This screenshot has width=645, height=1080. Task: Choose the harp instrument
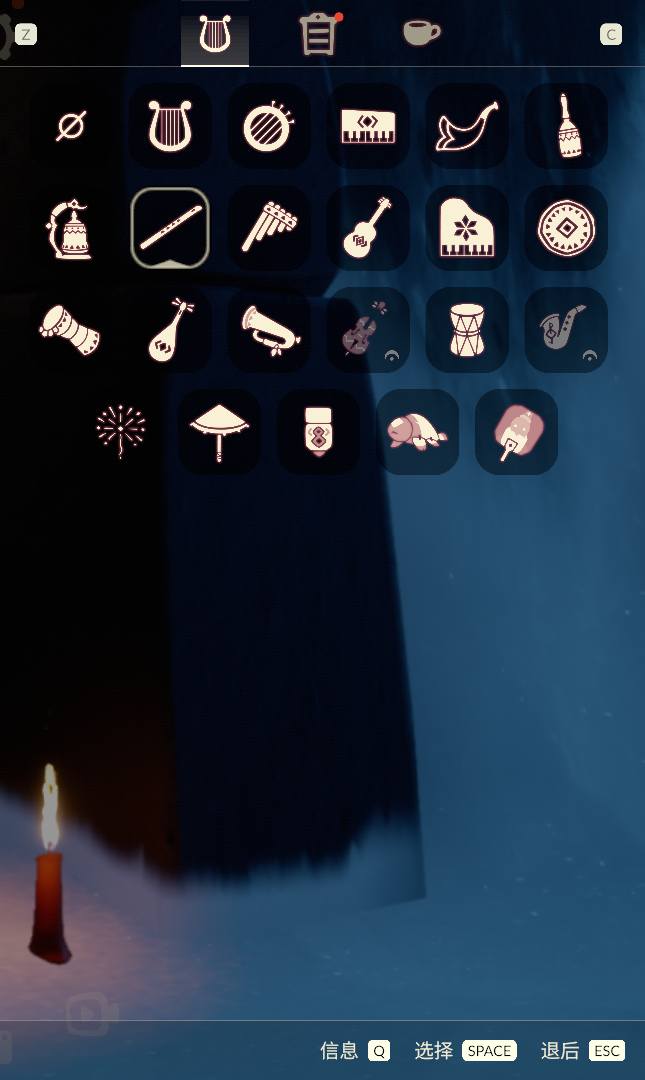pos(169,126)
